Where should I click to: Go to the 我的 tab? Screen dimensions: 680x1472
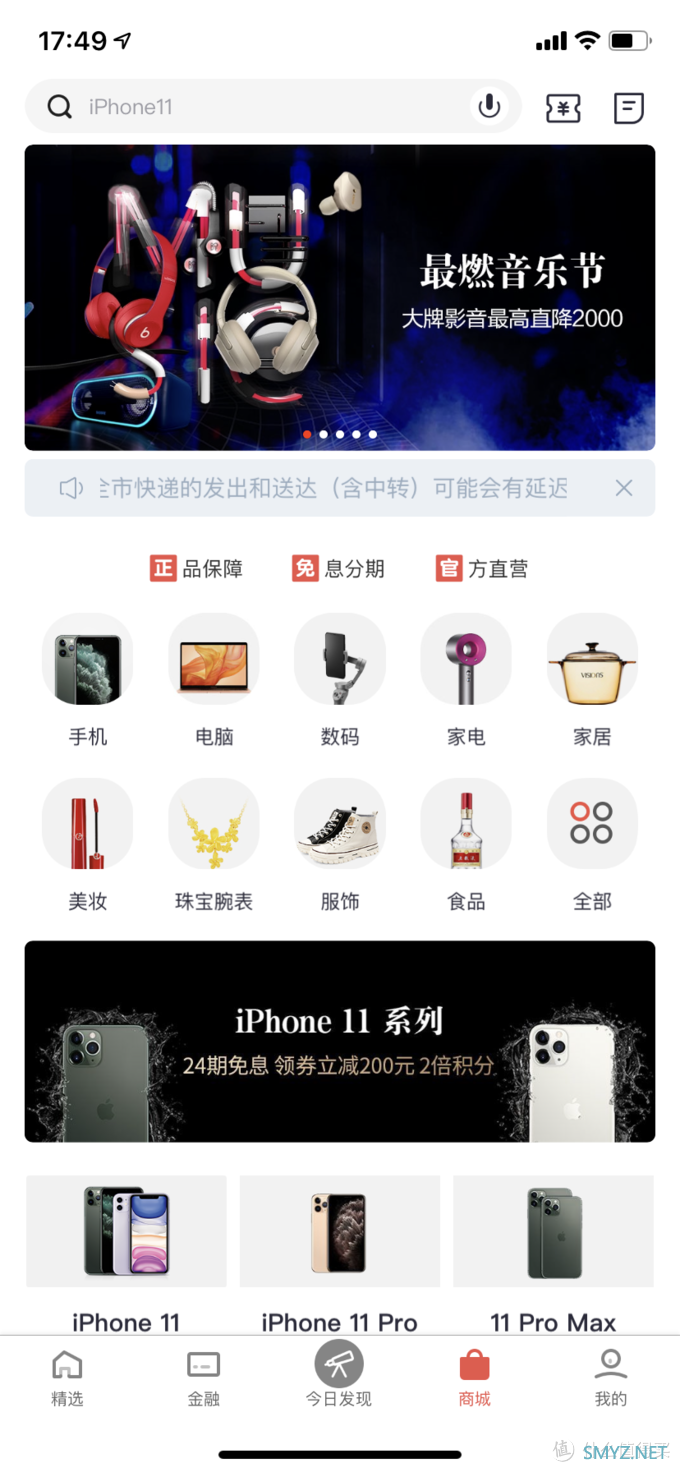[610, 1378]
